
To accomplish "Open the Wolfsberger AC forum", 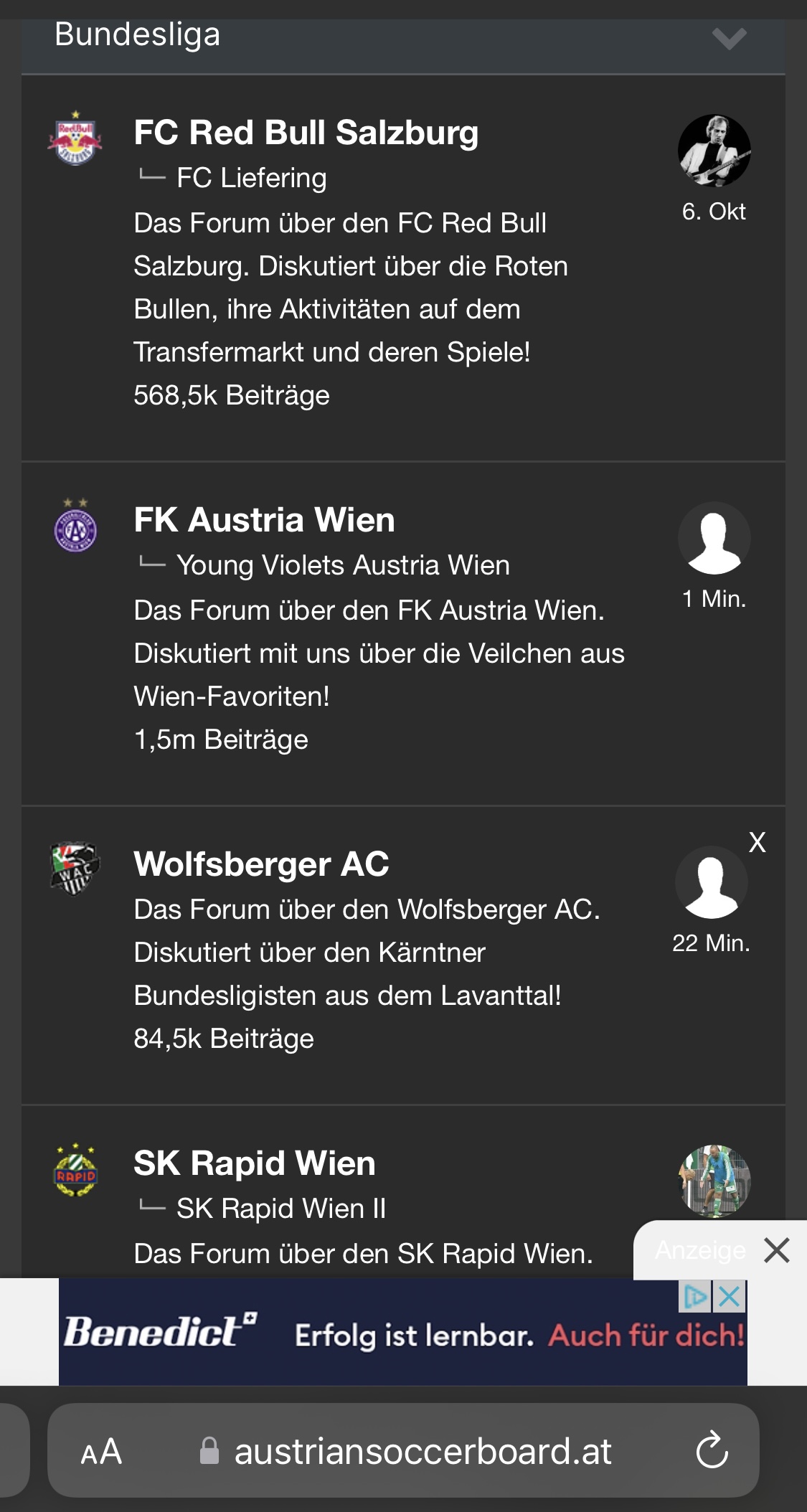I will 261,864.
